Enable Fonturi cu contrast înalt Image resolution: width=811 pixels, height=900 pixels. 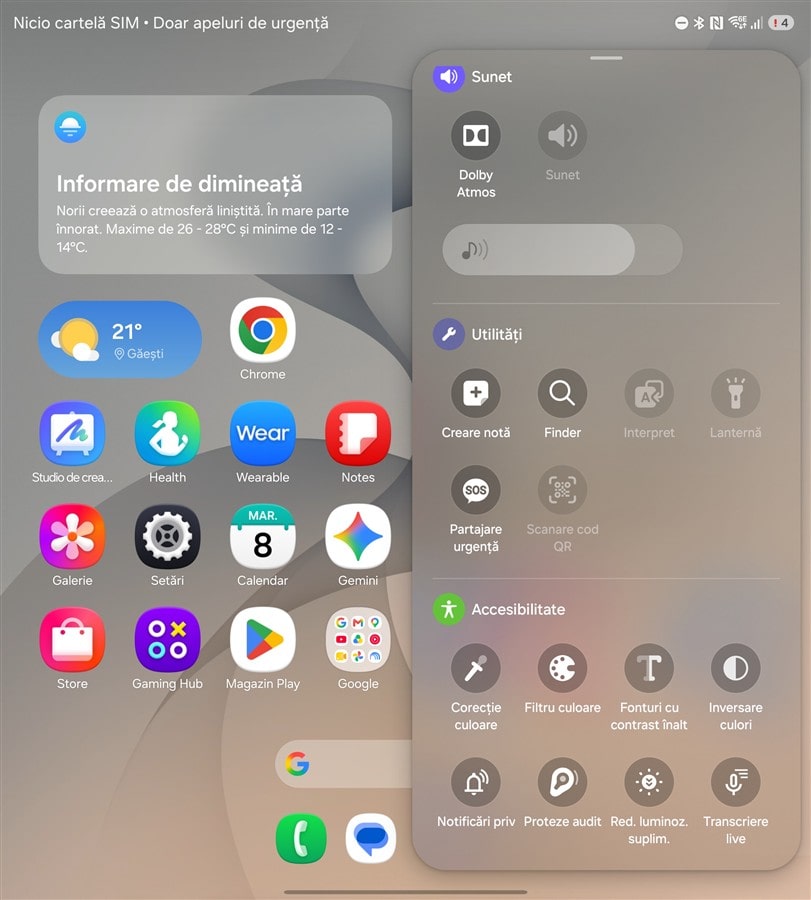point(649,668)
